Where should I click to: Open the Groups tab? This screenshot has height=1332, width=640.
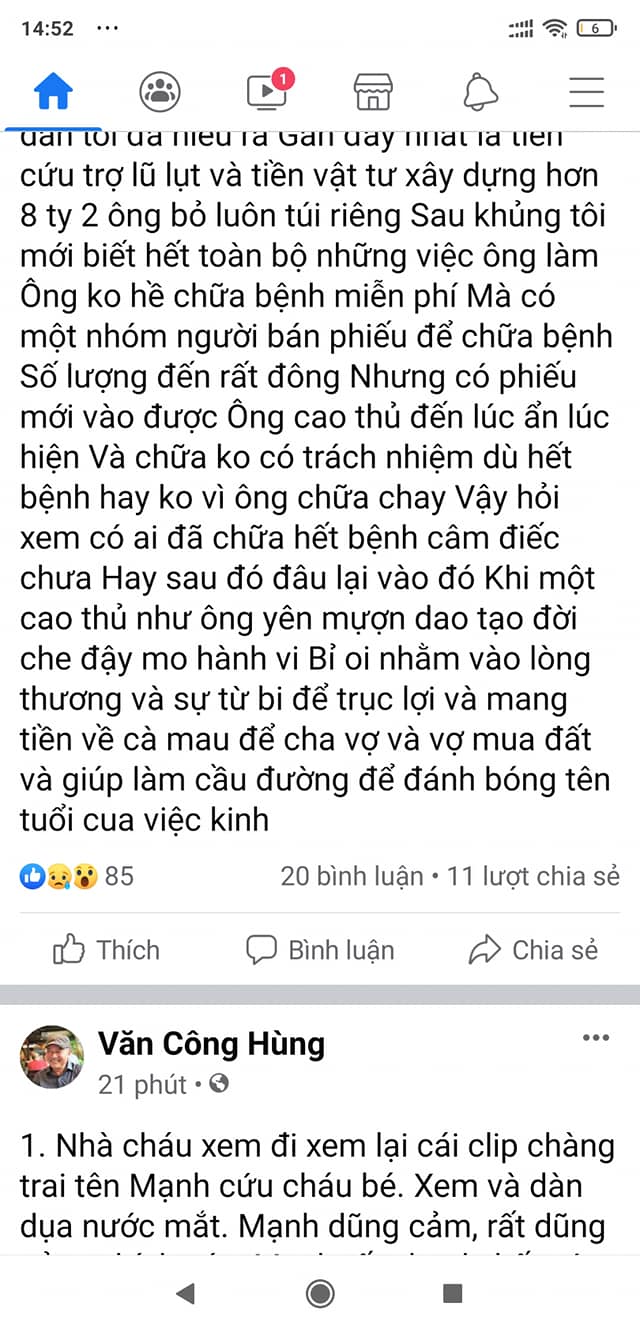(160, 92)
